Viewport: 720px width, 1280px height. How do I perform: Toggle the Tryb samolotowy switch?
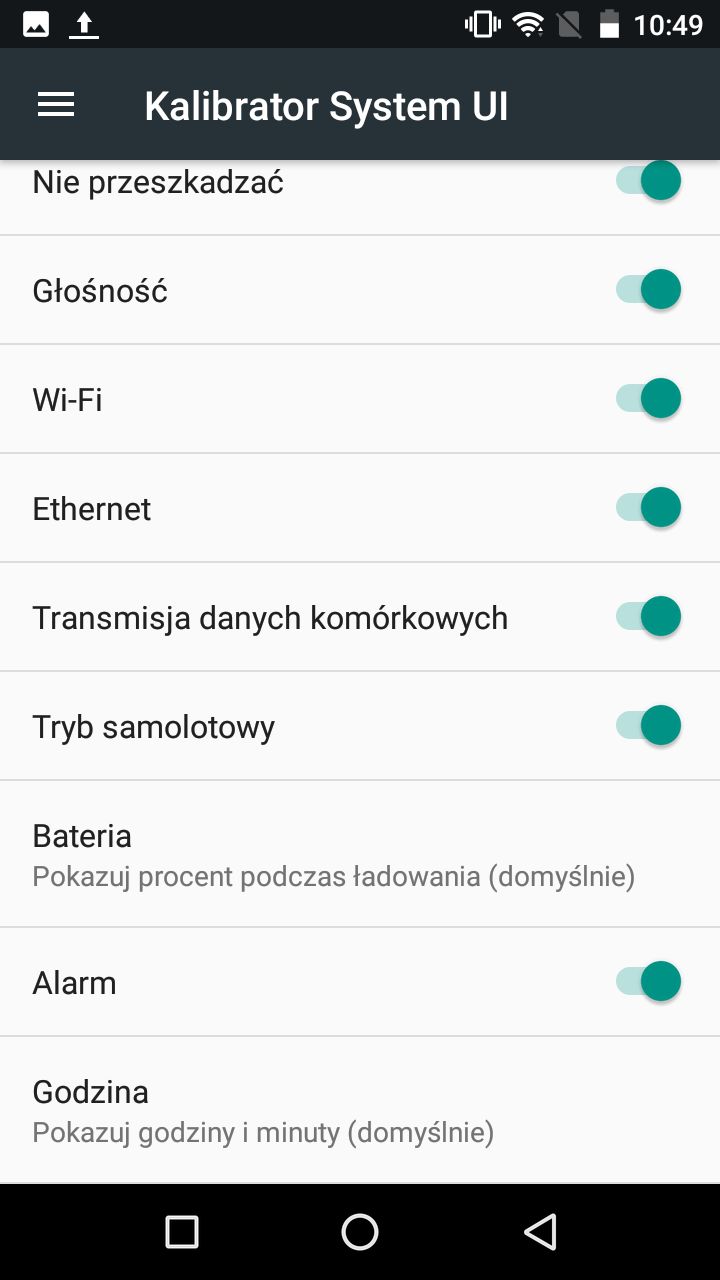pos(648,725)
